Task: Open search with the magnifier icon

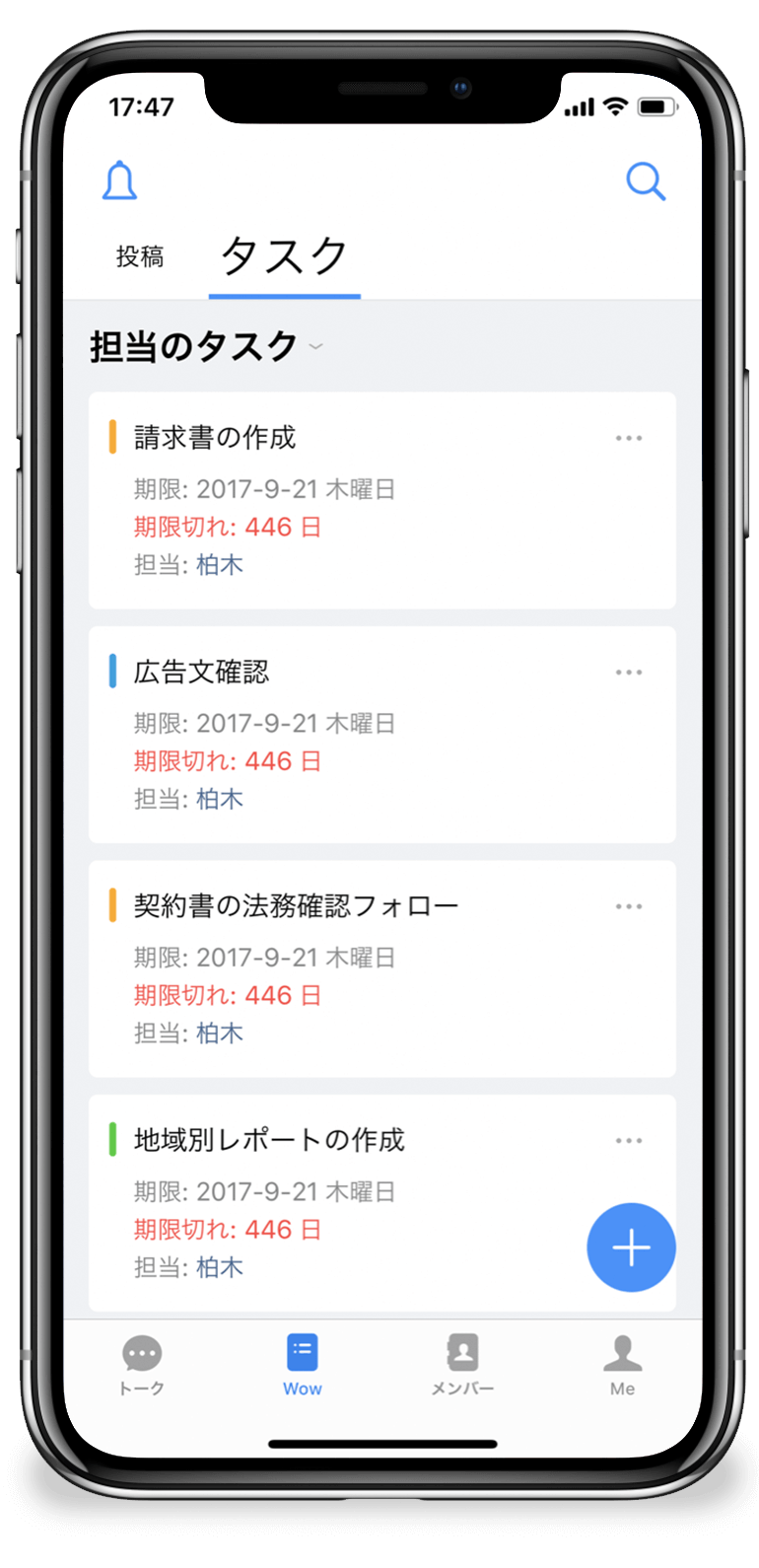Action: point(646,181)
